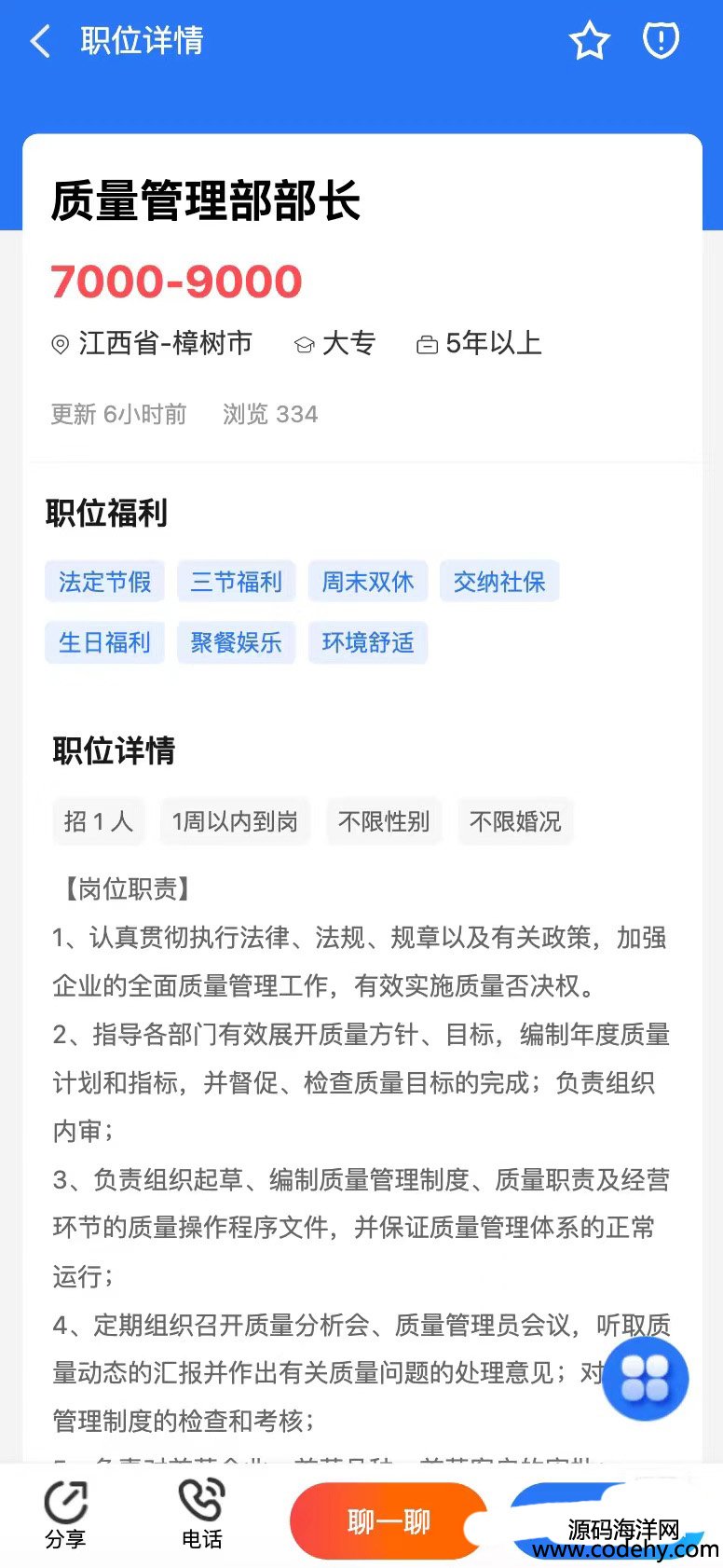This screenshot has height=1568, width=723.
Task: Open the blue floating menu button
Action: pos(646,1379)
